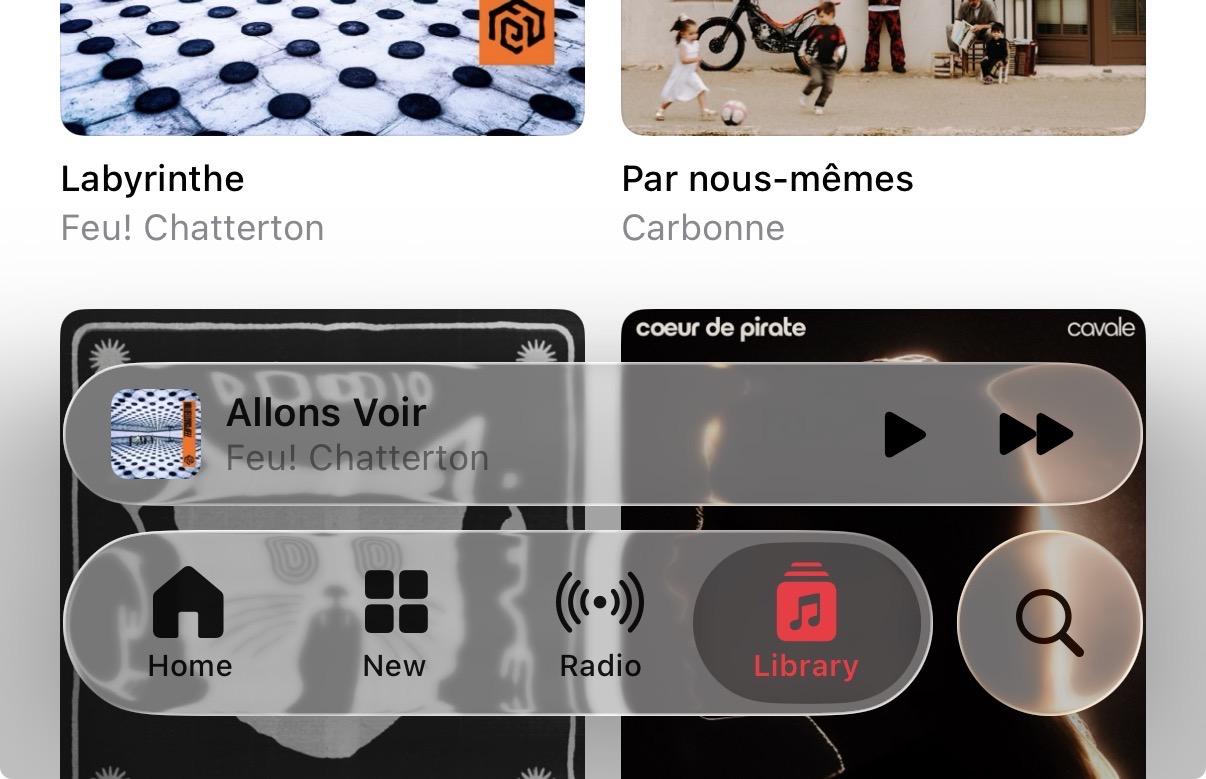Switch to the New tab

[x=395, y=622]
